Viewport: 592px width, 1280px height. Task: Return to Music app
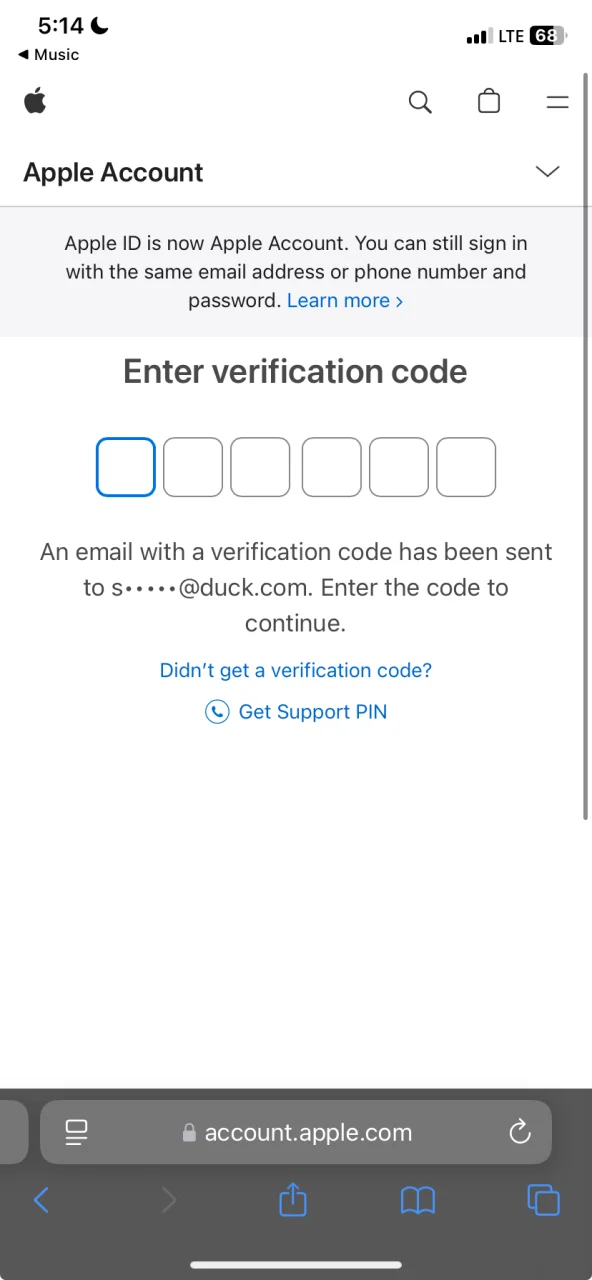48,55
